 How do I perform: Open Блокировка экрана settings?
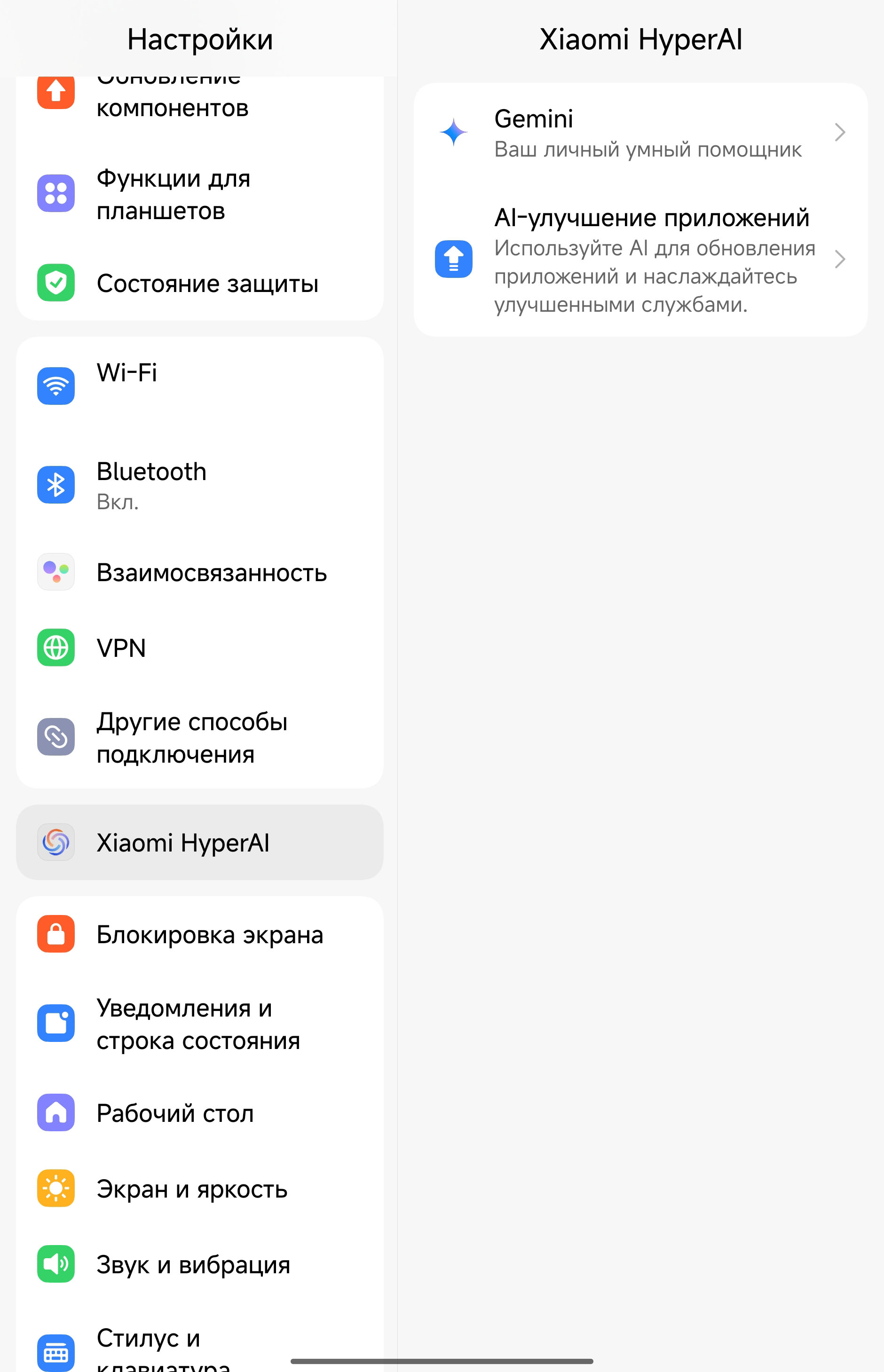(x=199, y=934)
